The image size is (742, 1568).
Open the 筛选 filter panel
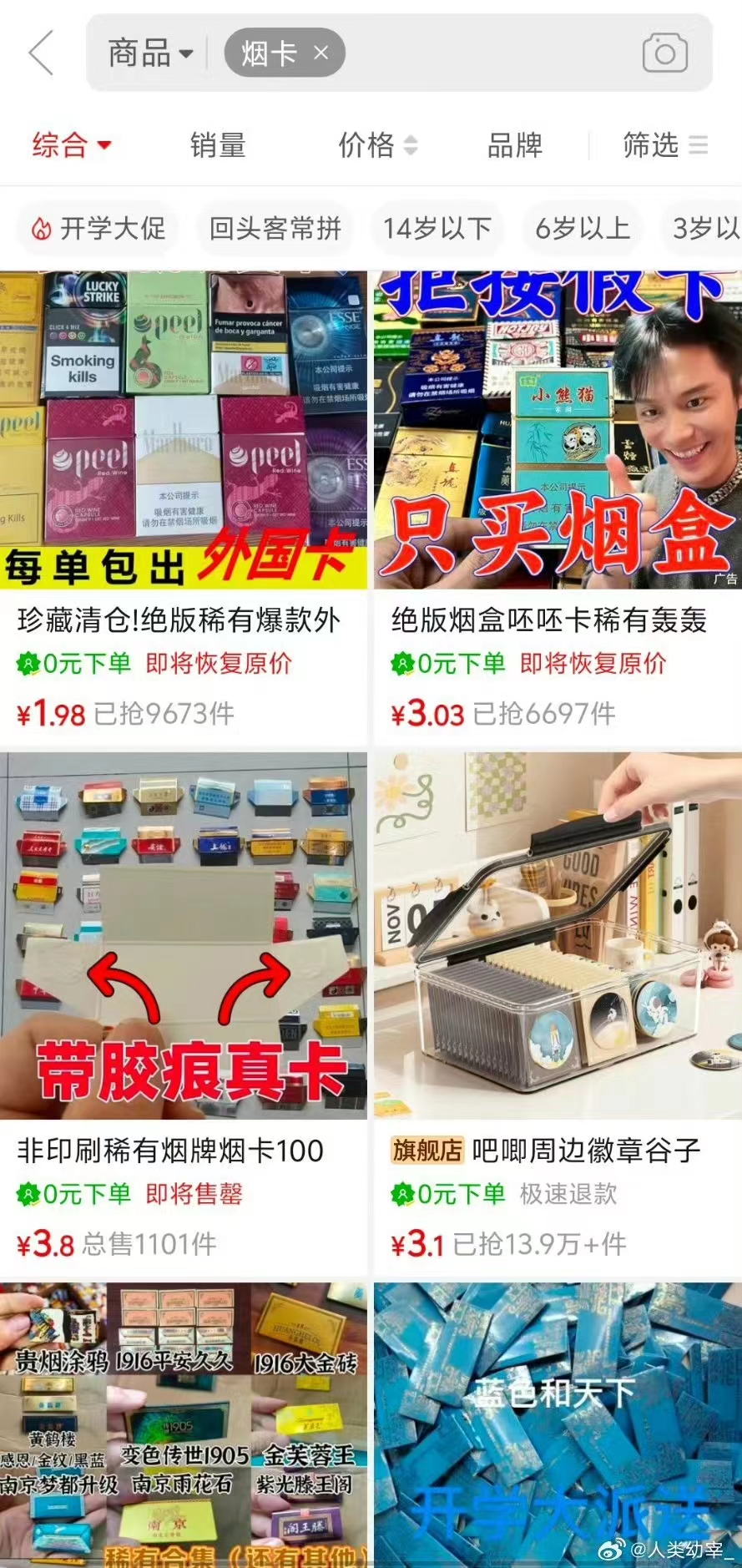coord(664,145)
